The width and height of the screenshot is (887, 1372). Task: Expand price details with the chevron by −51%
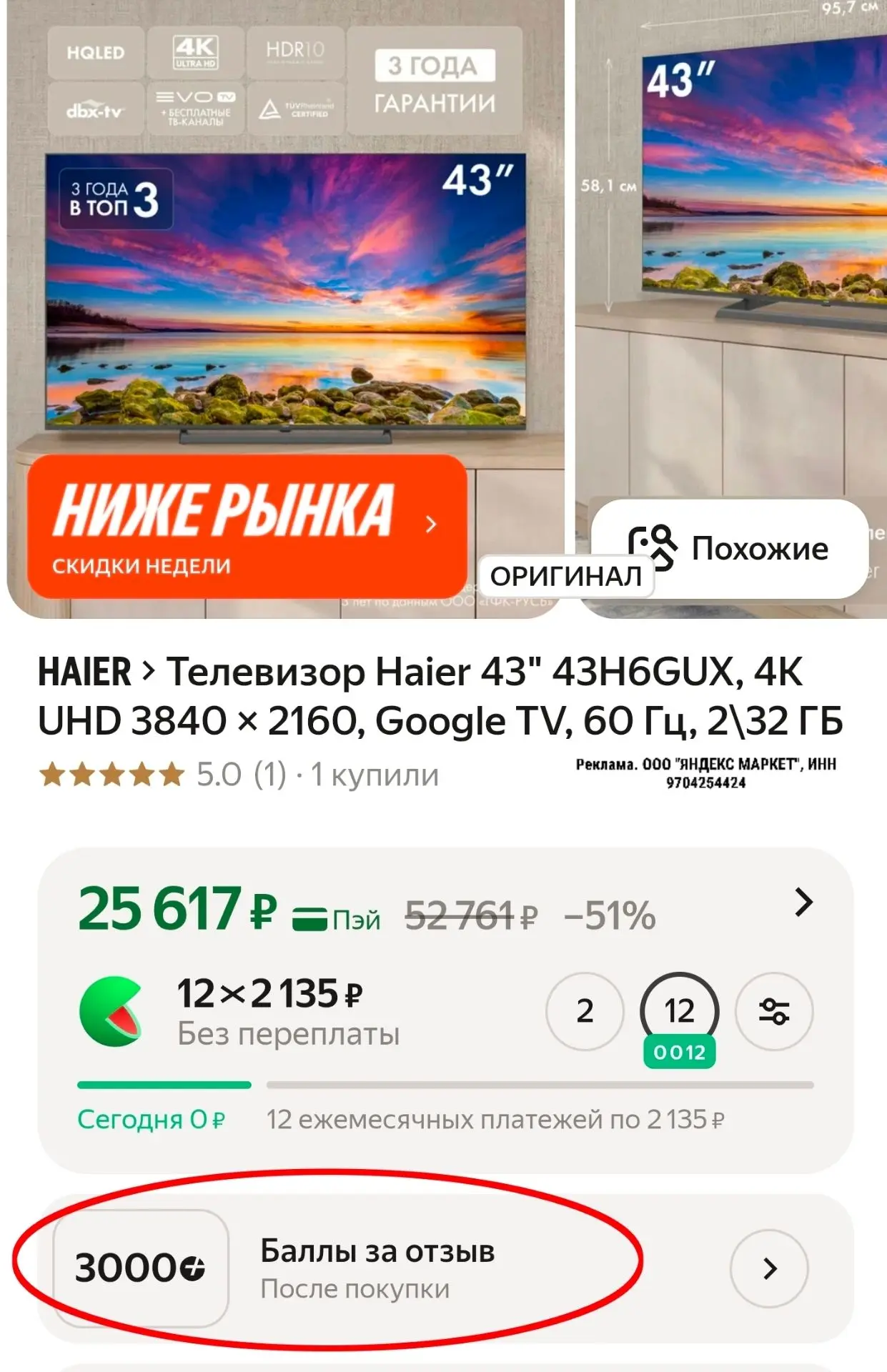804,903
